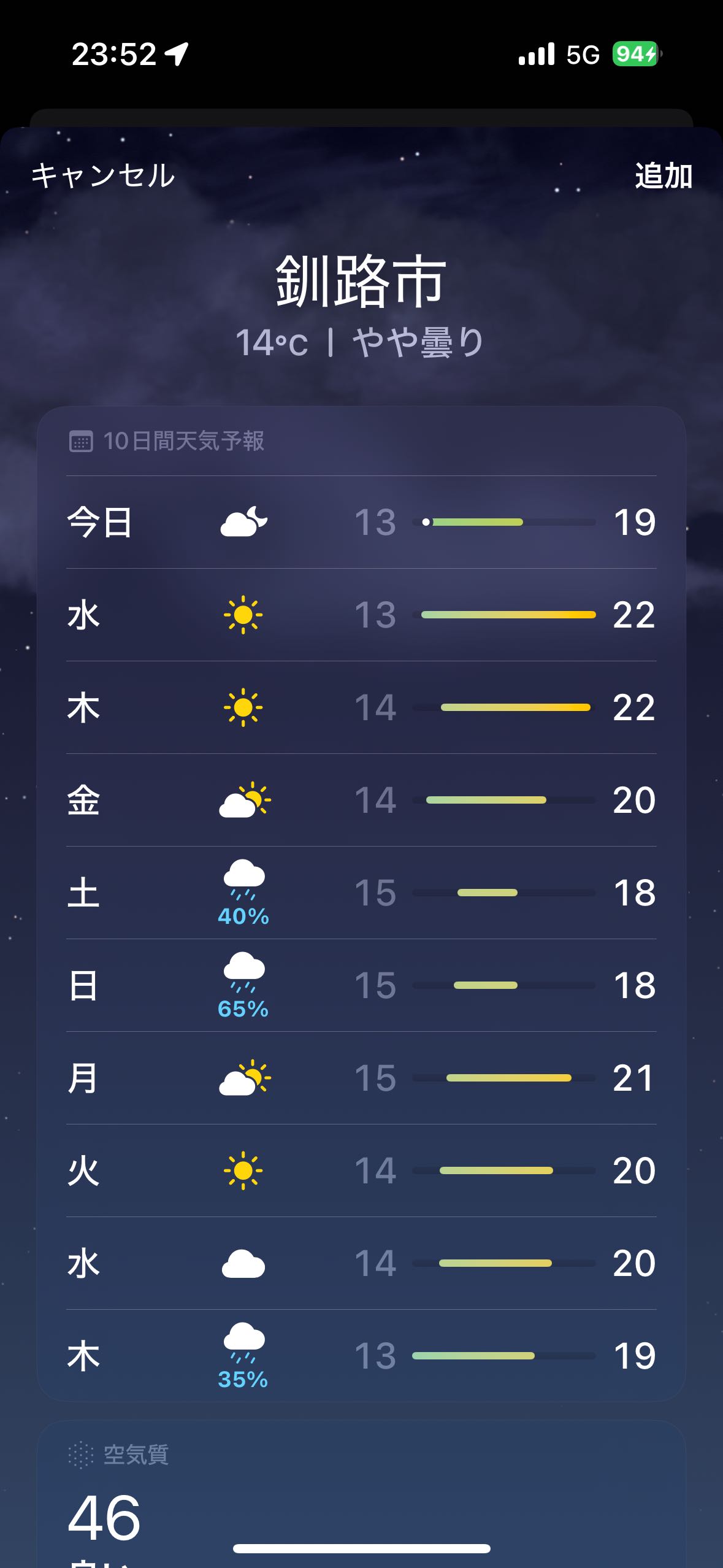723x1568 pixels.
Task: Open the sunny 水 row with high 22
Action: click(x=361, y=615)
